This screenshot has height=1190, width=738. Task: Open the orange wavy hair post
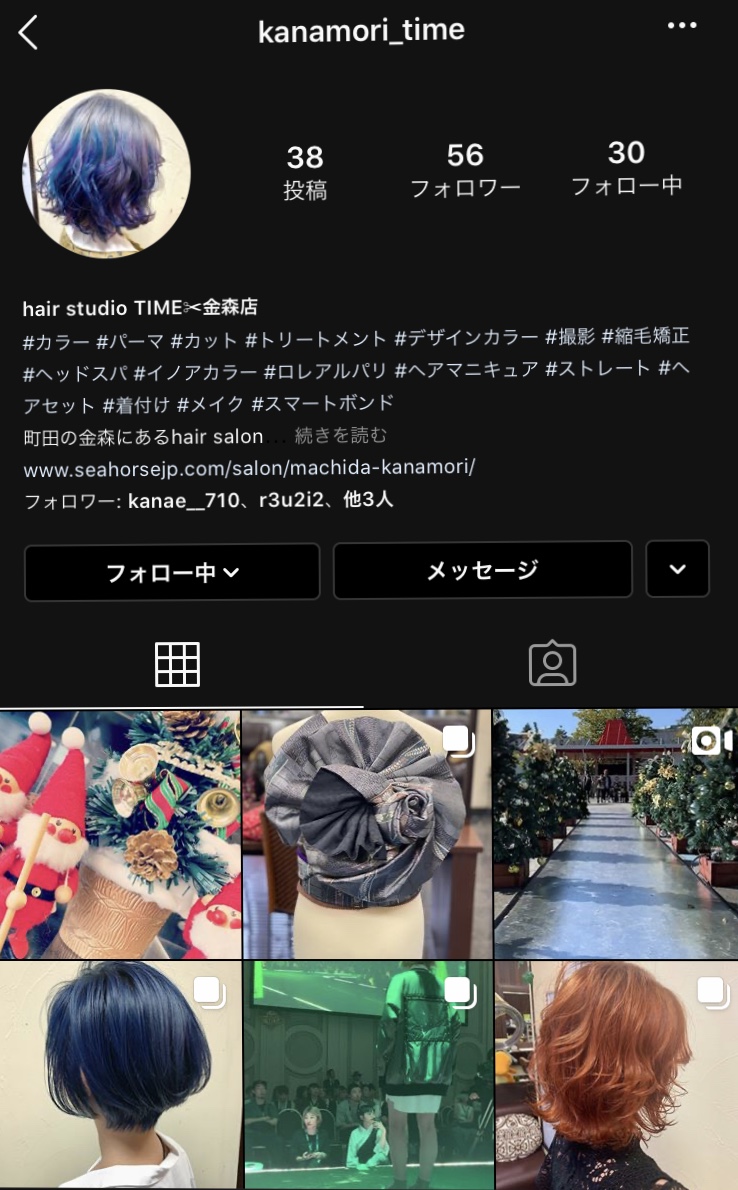point(616,1075)
